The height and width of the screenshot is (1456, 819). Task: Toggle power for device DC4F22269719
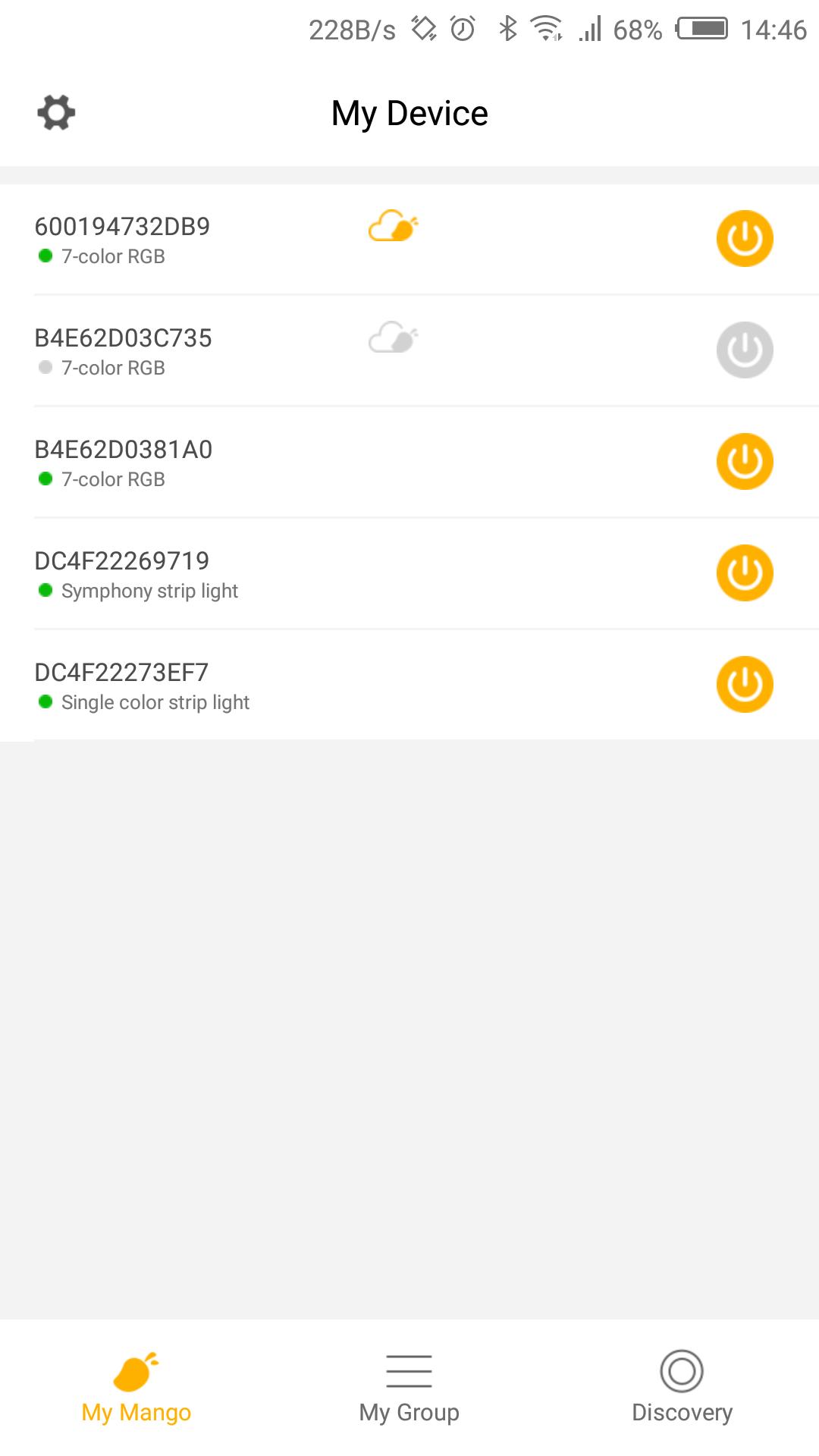point(744,573)
